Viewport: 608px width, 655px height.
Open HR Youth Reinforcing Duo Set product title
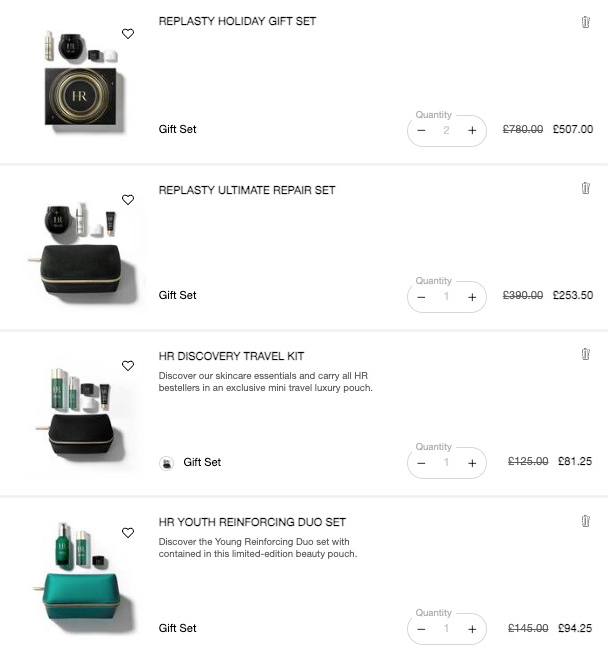point(252,522)
